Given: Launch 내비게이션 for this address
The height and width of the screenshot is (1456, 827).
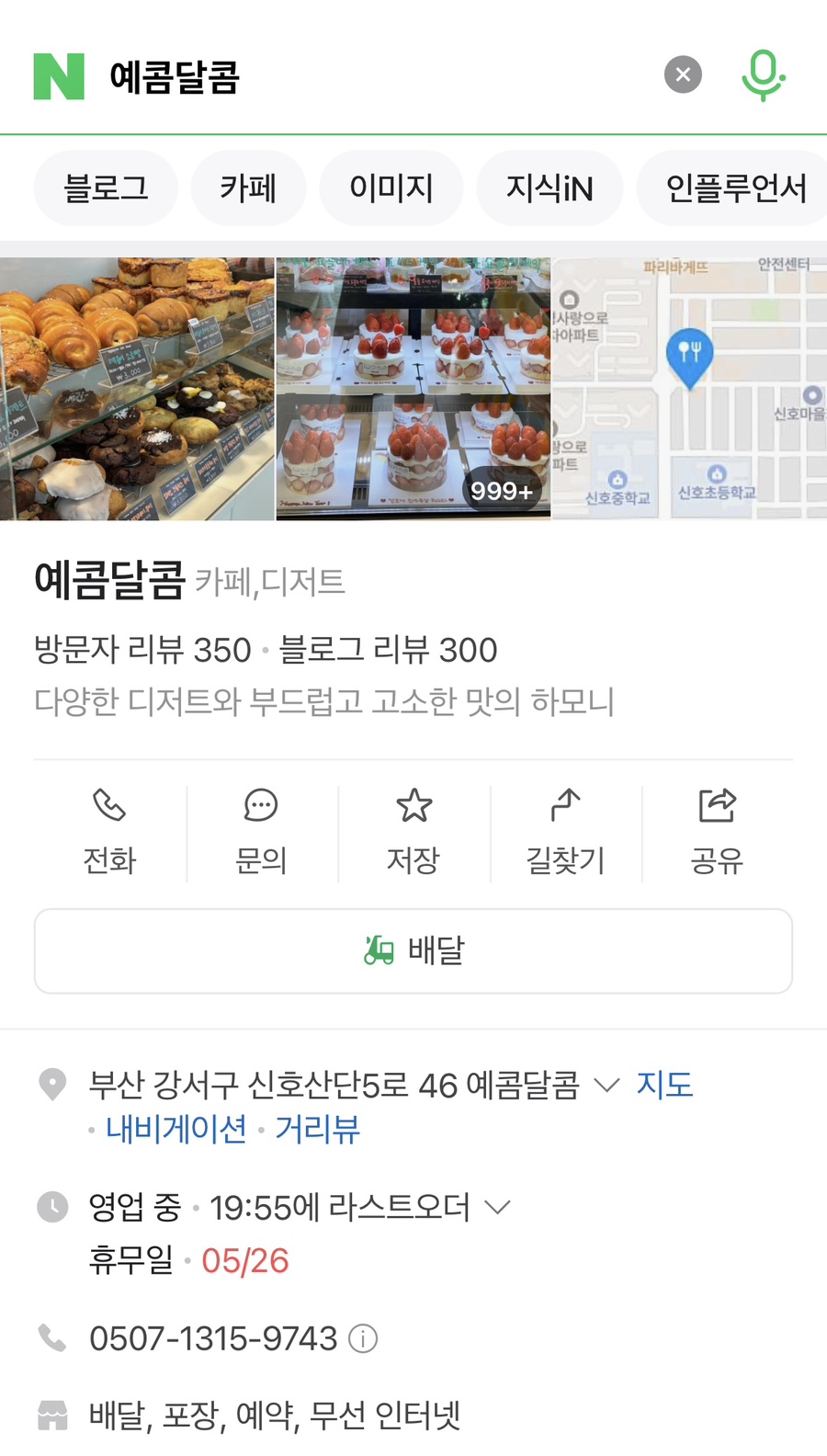Looking at the screenshot, I should point(176,1129).
